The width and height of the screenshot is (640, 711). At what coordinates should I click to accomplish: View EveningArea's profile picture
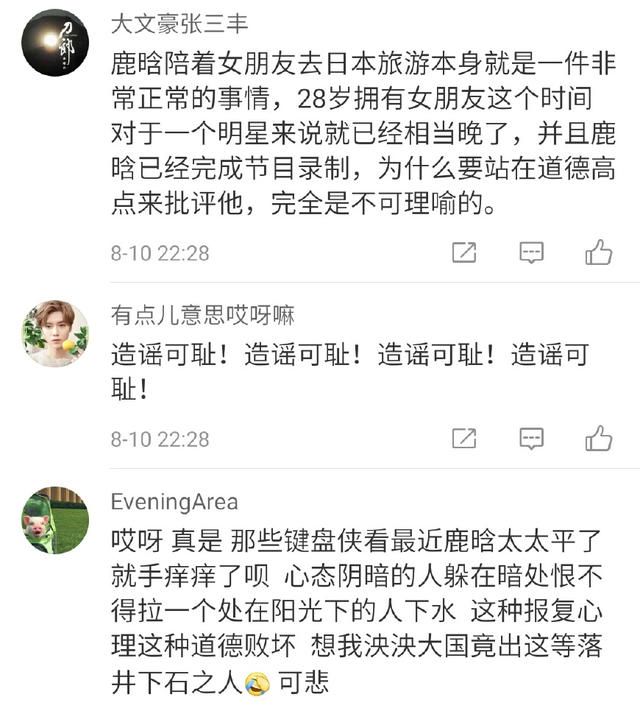55,520
